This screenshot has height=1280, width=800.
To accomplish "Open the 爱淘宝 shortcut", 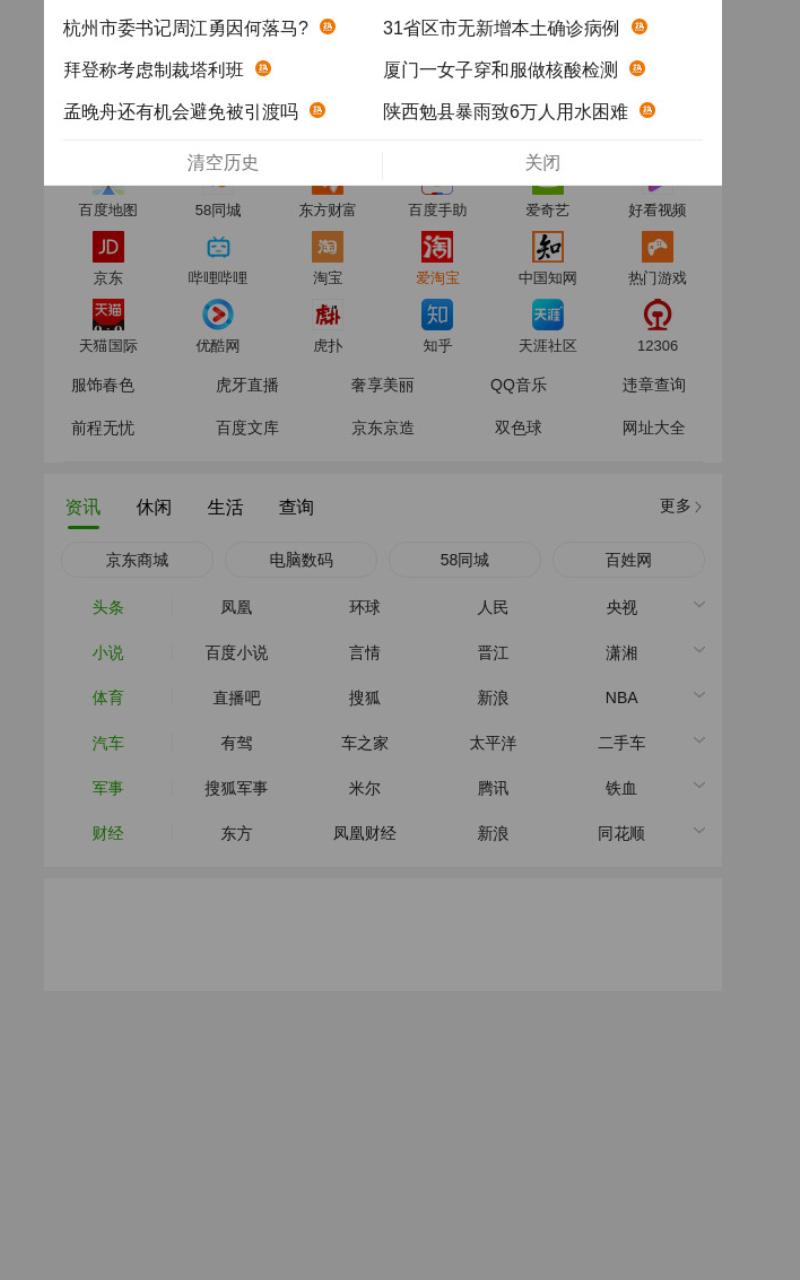I will tap(437, 259).
